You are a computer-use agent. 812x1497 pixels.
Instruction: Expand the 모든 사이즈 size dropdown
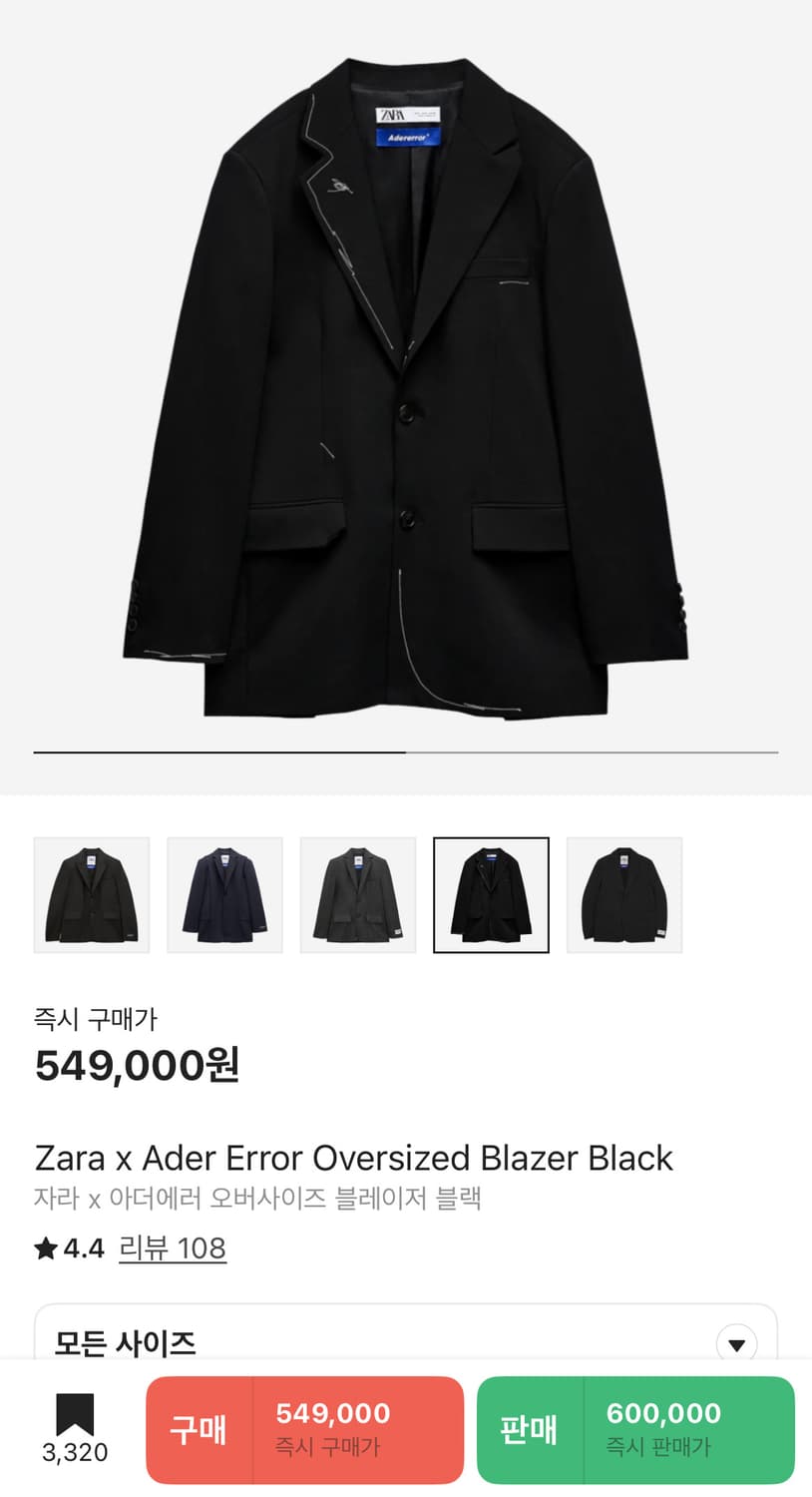pos(736,1344)
